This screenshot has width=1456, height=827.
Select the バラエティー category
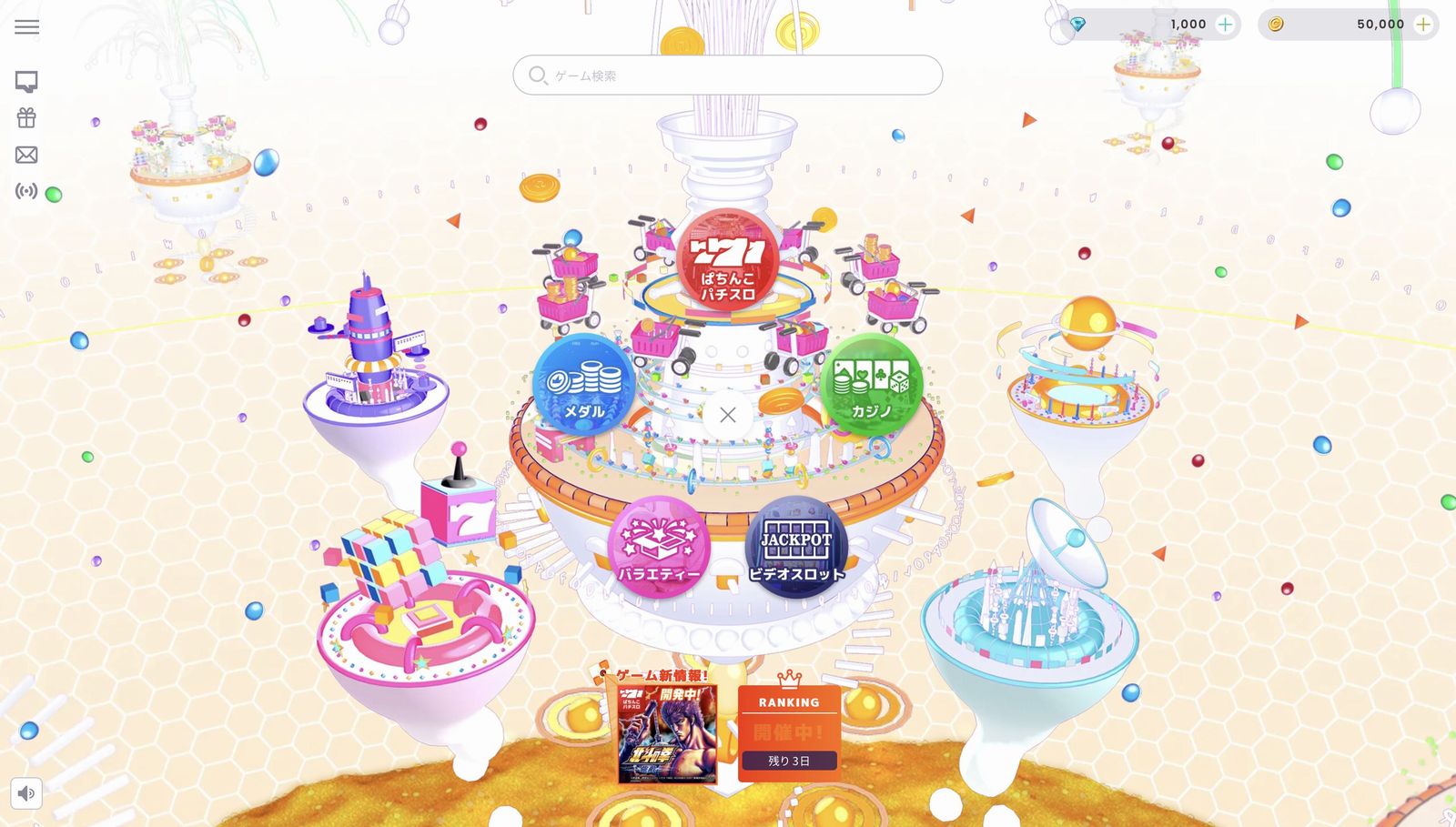click(x=659, y=547)
